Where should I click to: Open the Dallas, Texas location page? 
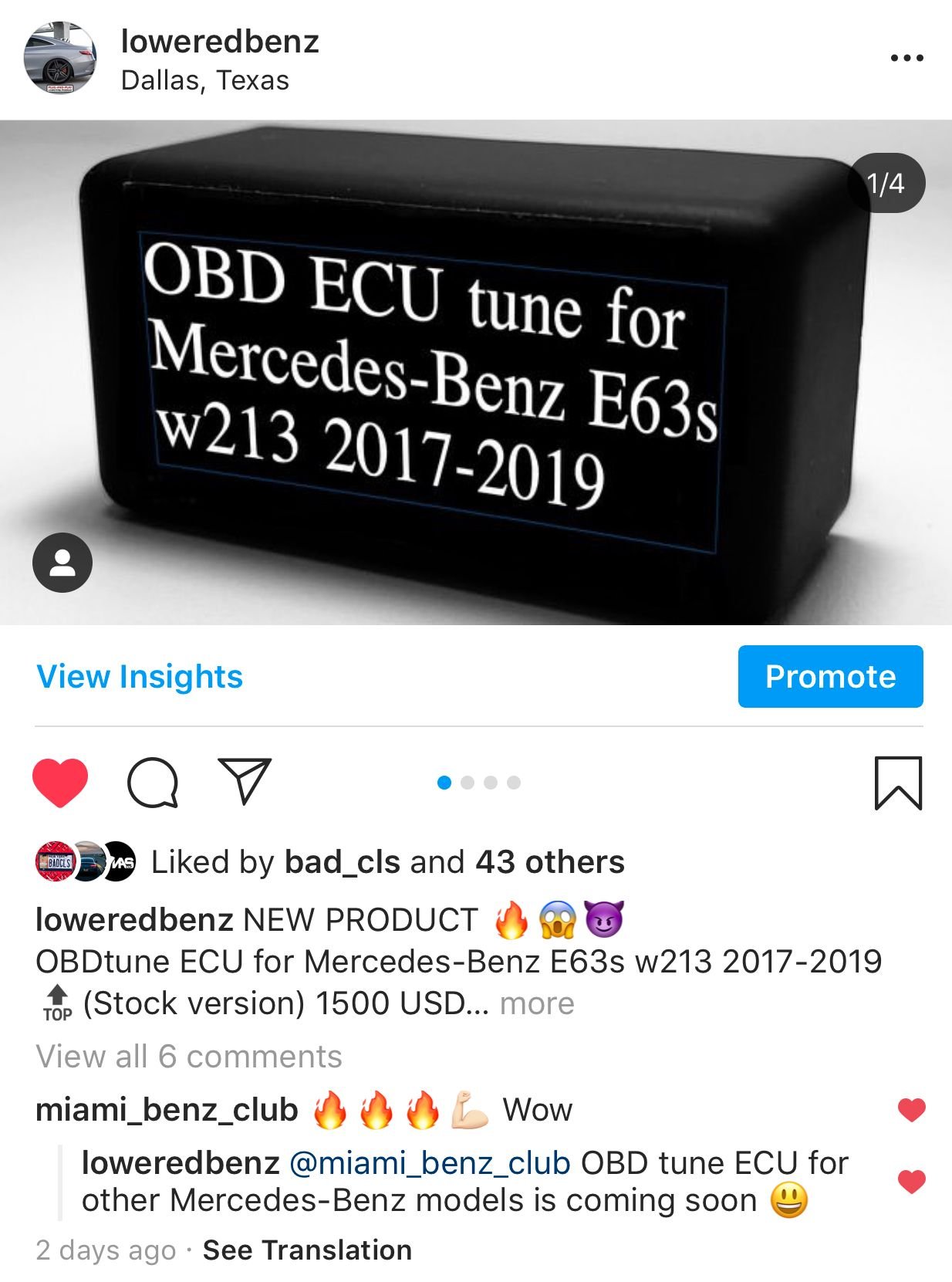(204, 79)
